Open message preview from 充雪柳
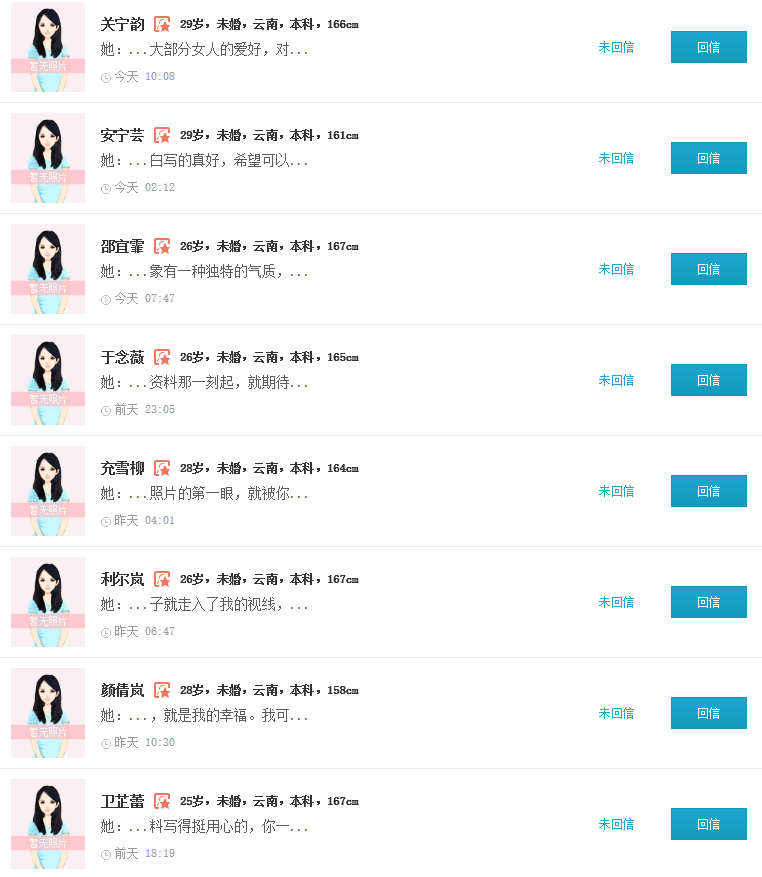This screenshot has width=762, height=877. point(205,493)
